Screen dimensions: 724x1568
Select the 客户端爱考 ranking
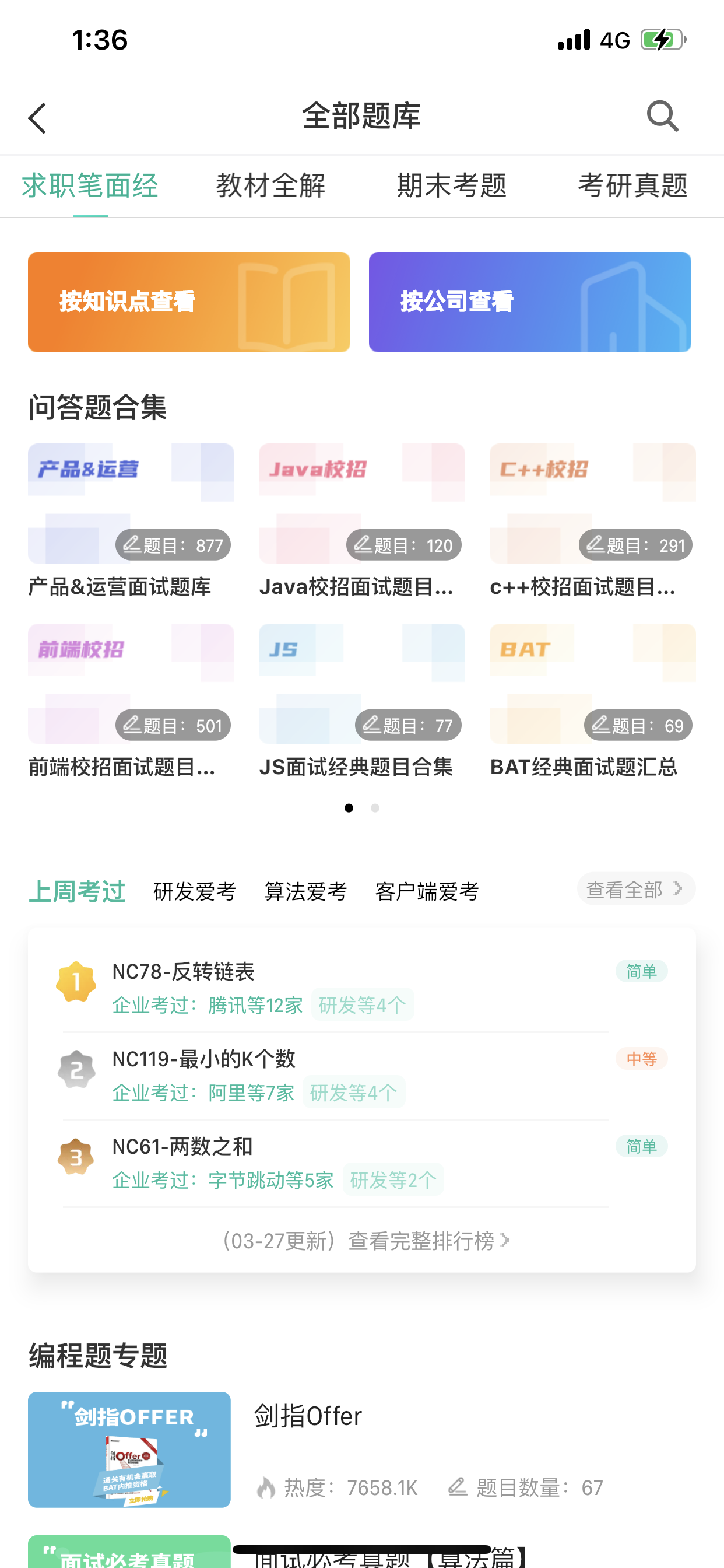(427, 892)
